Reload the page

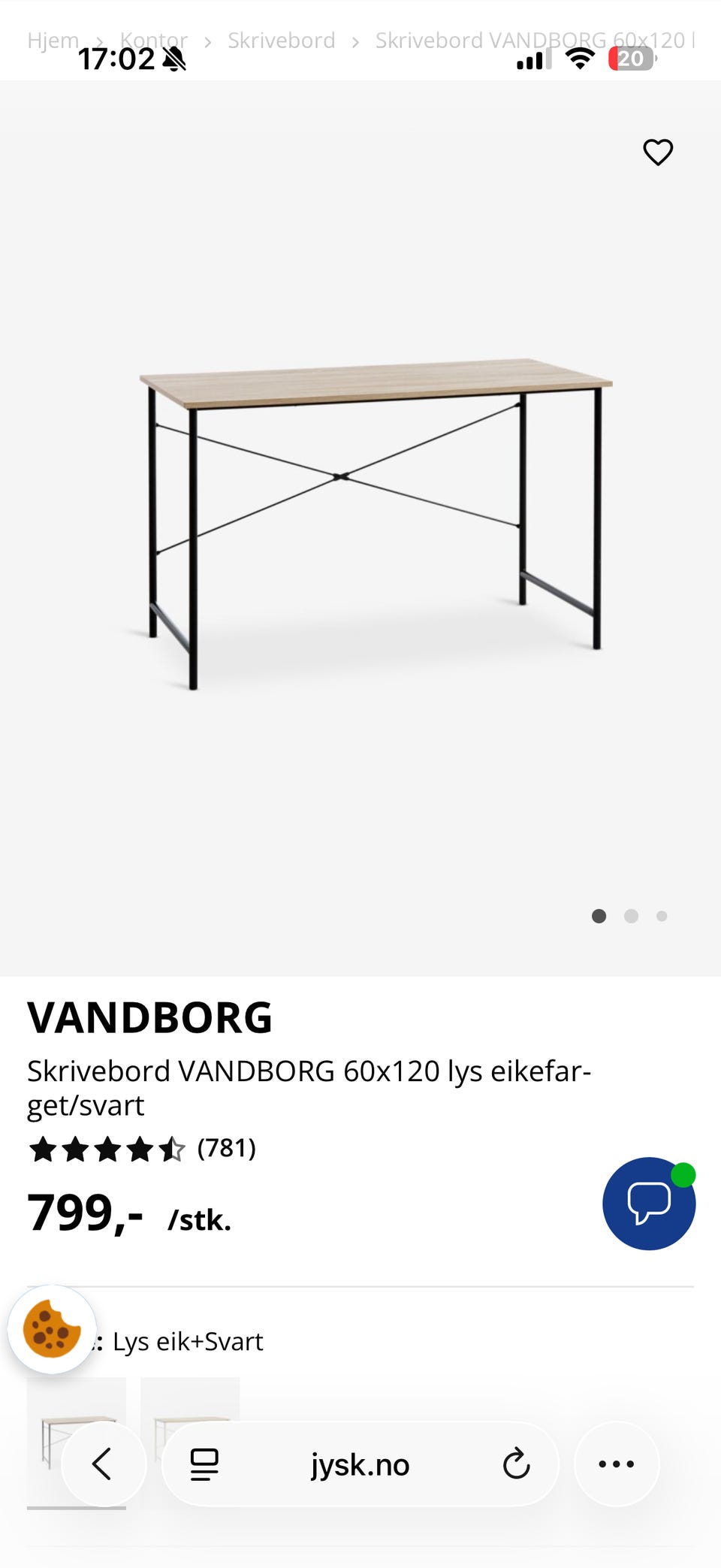(516, 1464)
